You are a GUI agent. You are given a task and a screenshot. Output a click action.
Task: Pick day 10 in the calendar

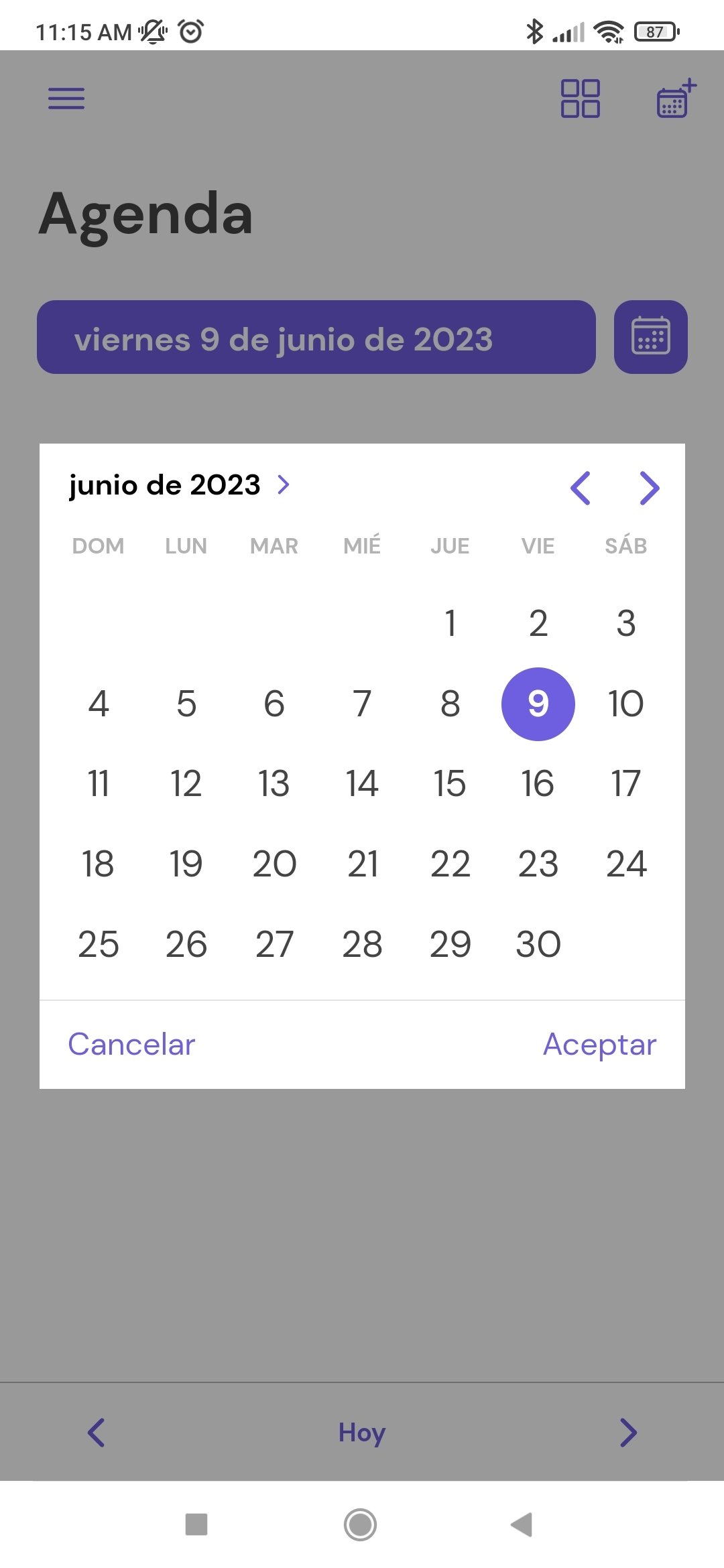625,704
